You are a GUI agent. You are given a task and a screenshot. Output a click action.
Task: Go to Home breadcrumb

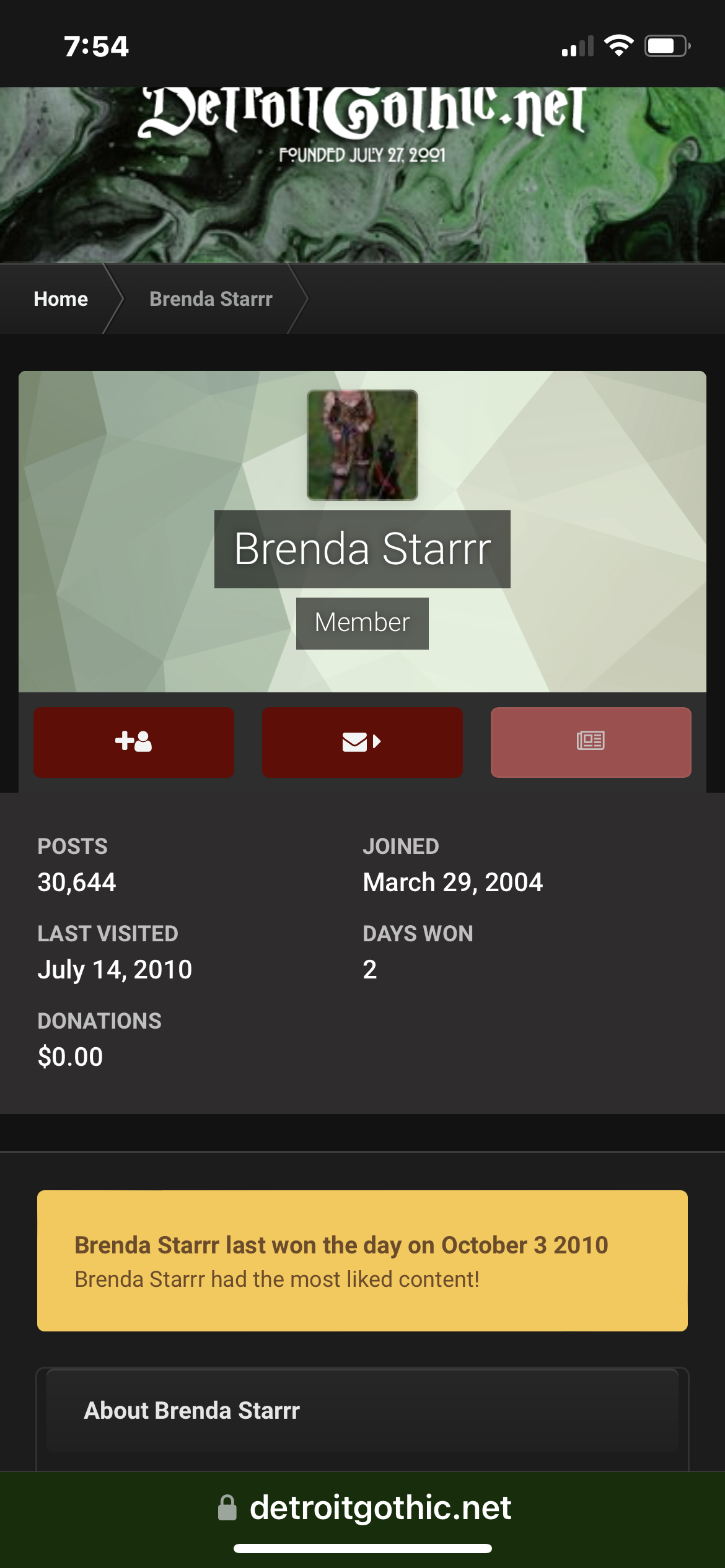61,299
